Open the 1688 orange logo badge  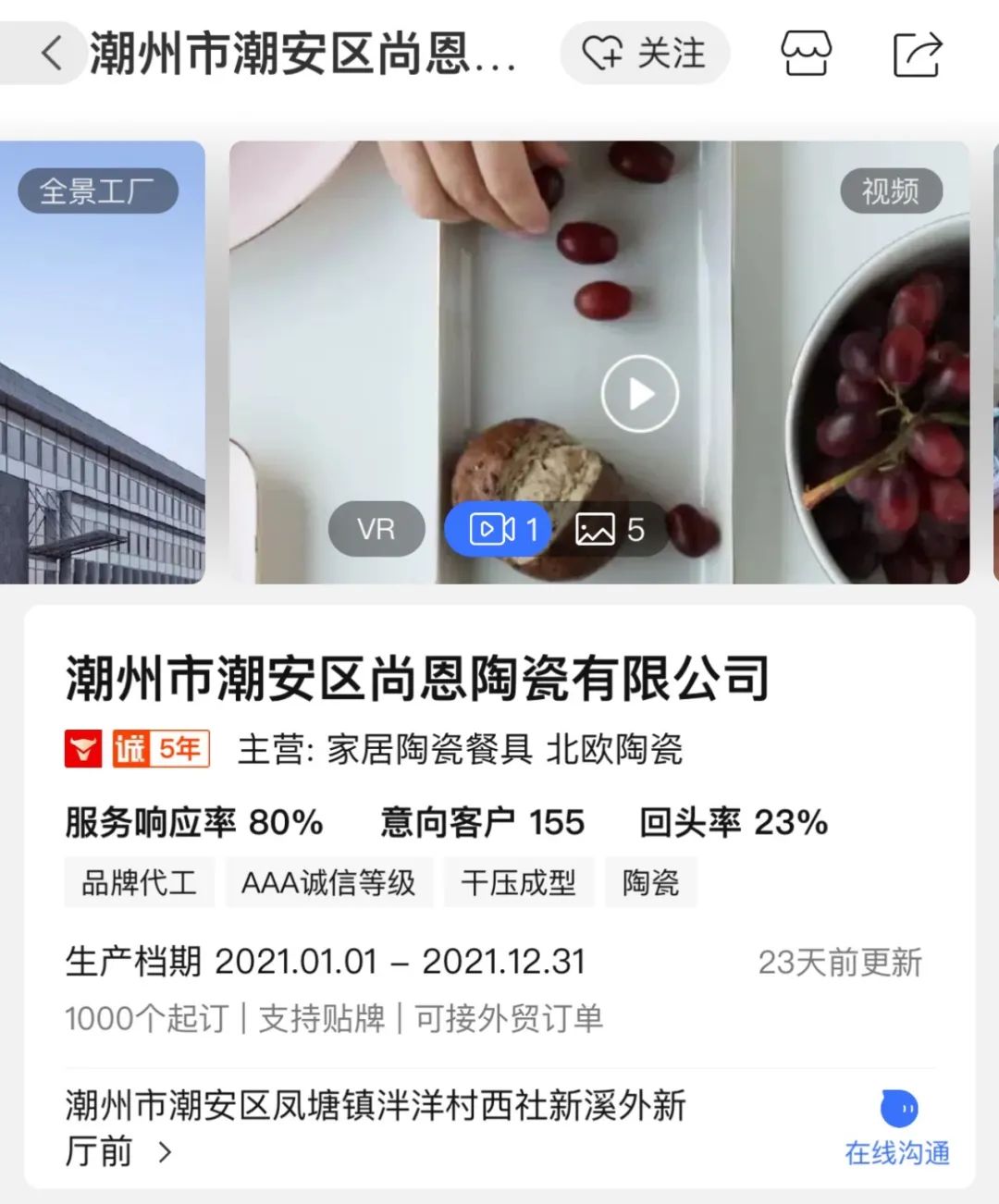[x=83, y=750]
